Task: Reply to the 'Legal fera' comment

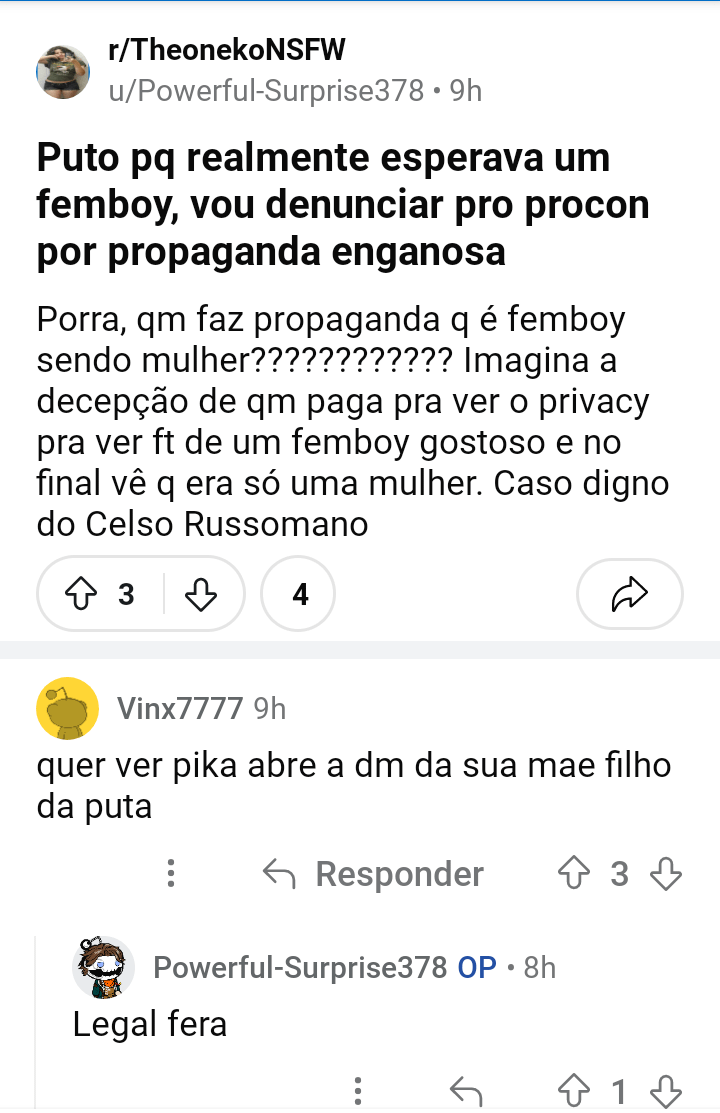Action: [x=466, y=1091]
